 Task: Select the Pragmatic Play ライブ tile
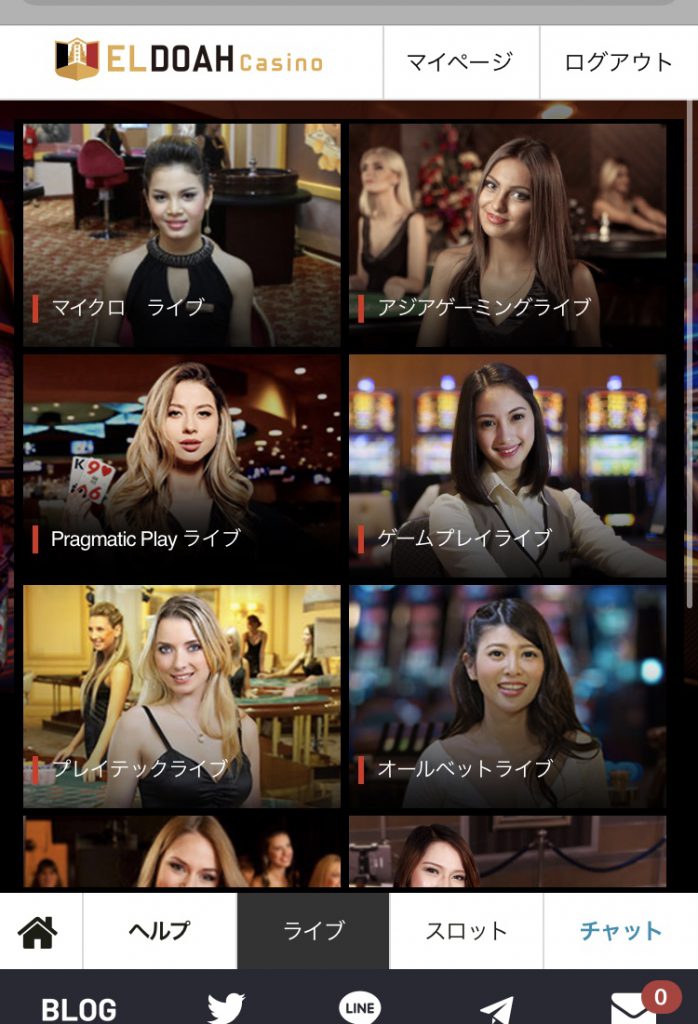click(x=182, y=466)
